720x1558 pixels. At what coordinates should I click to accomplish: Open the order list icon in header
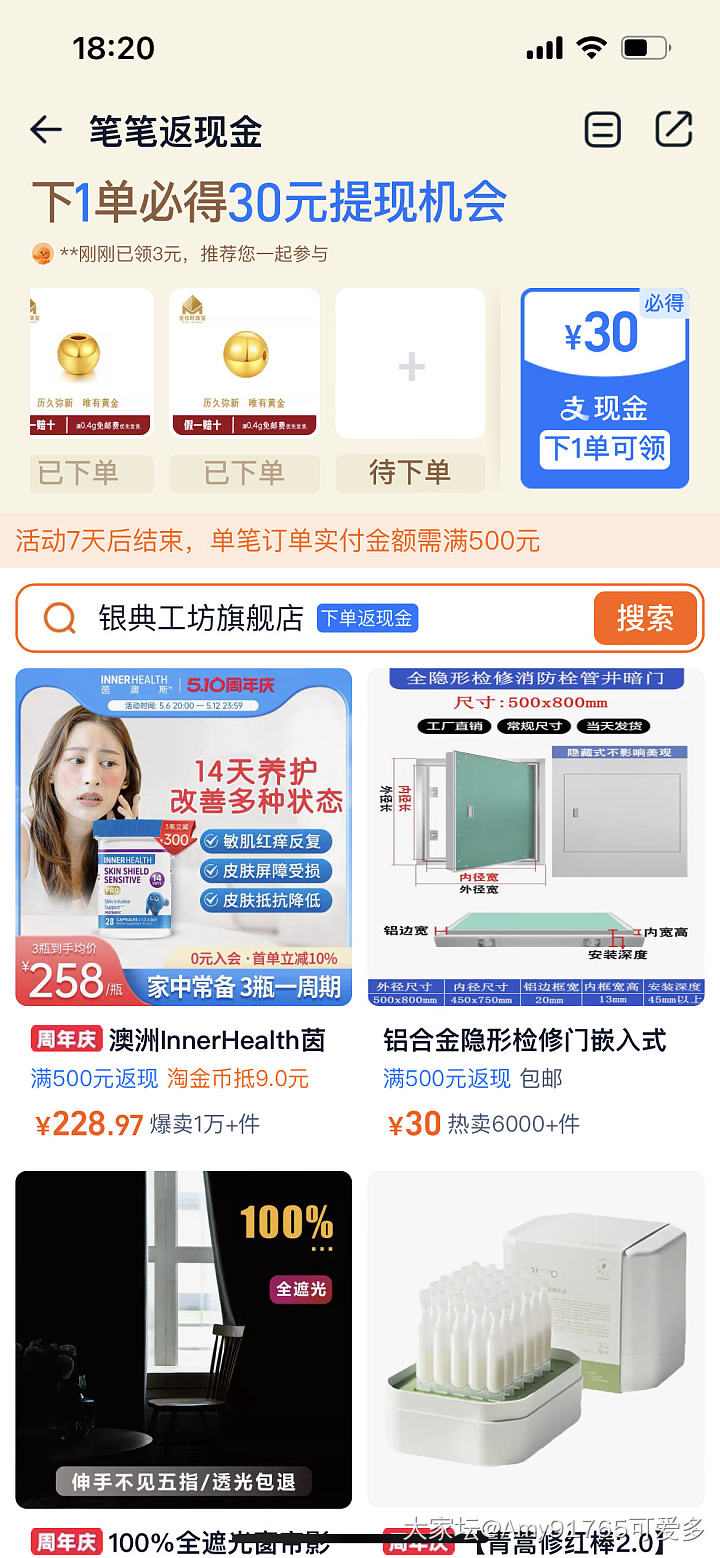click(602, 130)
